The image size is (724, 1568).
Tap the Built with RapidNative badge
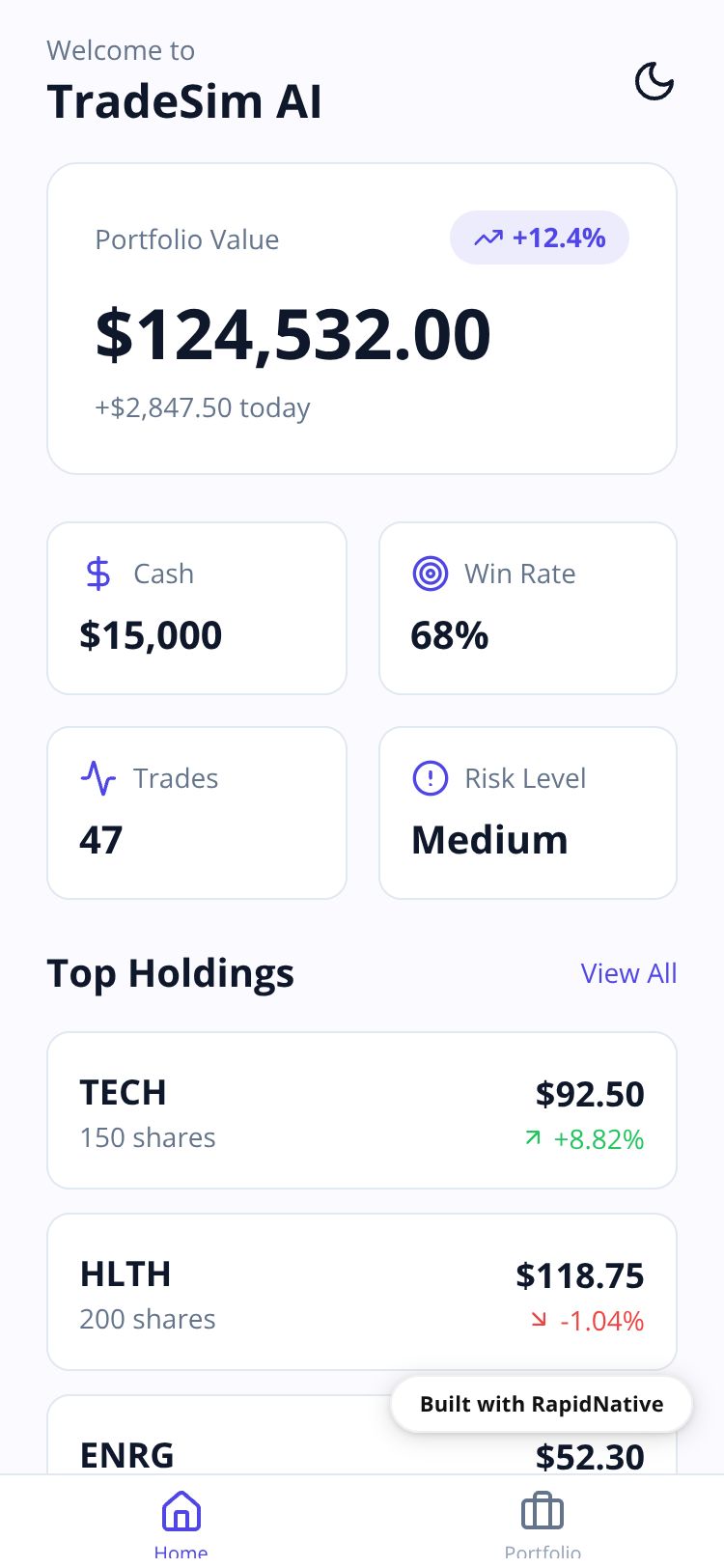[x=542, y=1404]
